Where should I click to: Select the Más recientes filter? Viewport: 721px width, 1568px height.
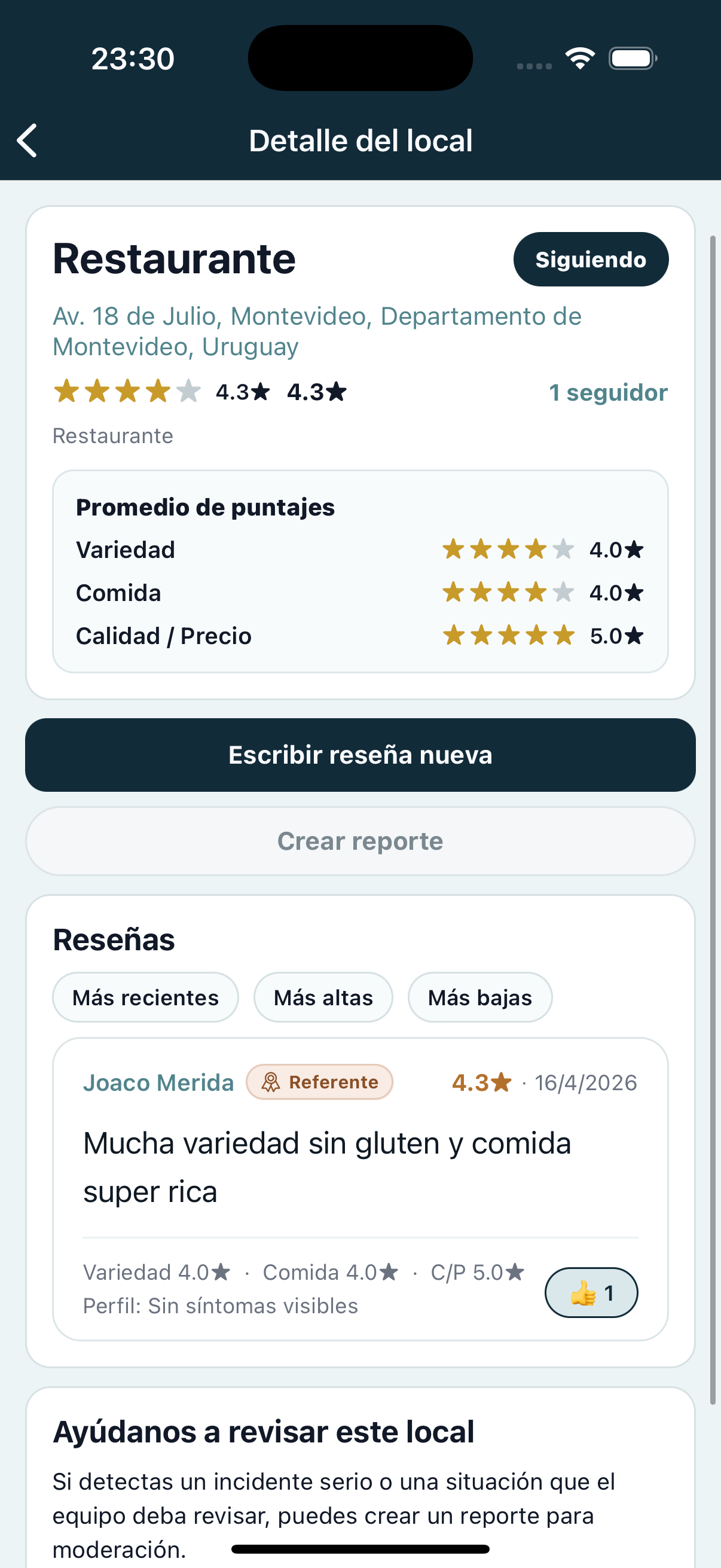(x=145, y=997)
